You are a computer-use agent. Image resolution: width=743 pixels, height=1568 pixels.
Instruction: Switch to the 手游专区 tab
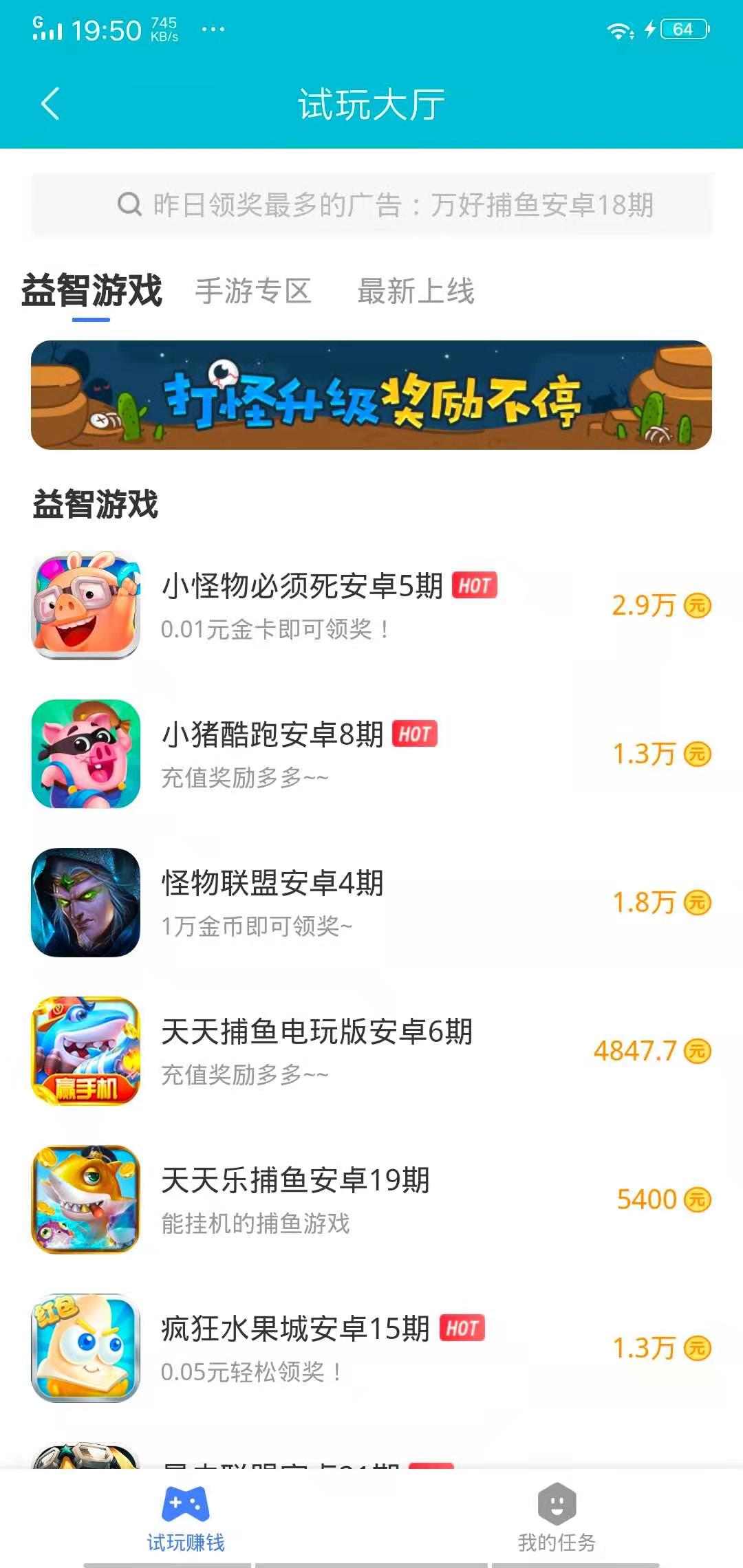pos(253,292)
